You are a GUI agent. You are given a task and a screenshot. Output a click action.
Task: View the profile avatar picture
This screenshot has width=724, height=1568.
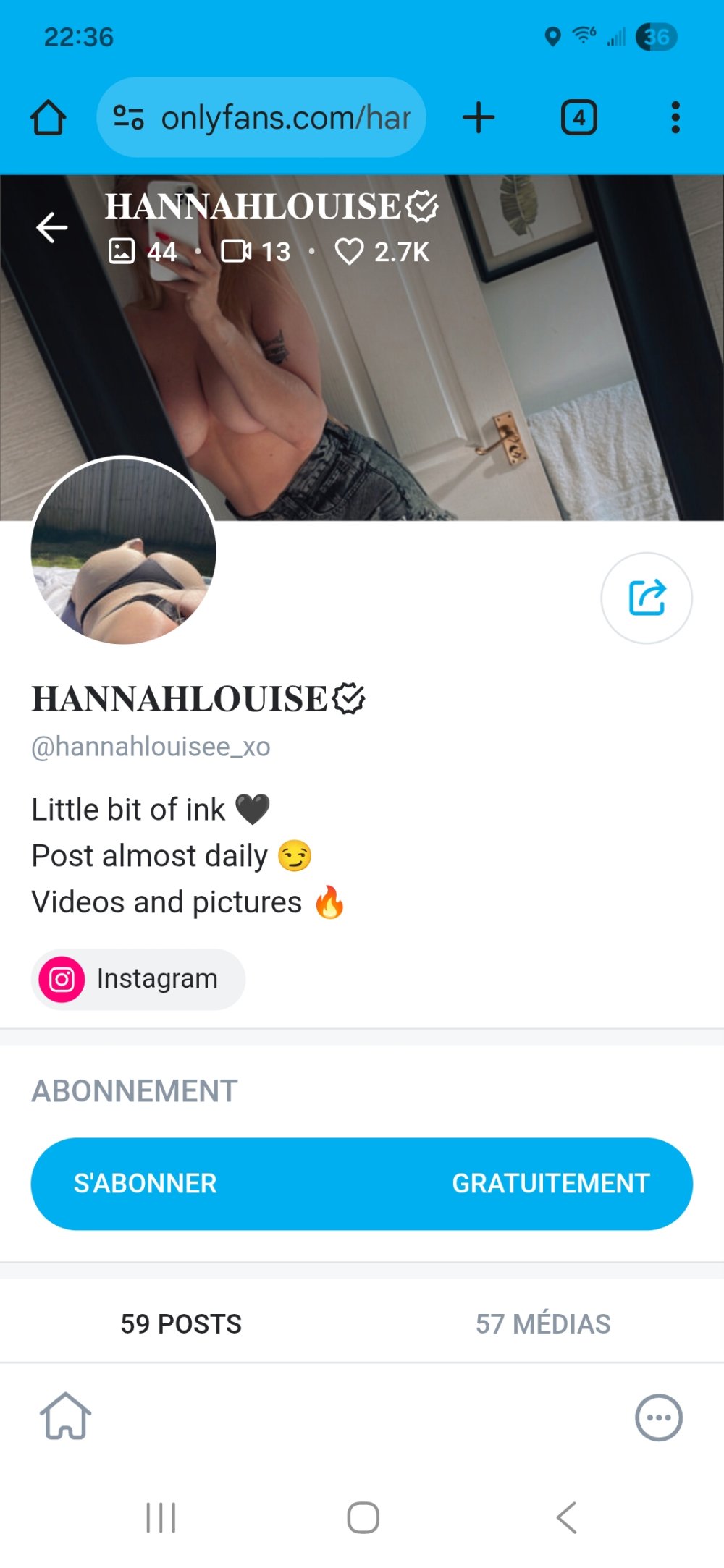coord(123,551)
